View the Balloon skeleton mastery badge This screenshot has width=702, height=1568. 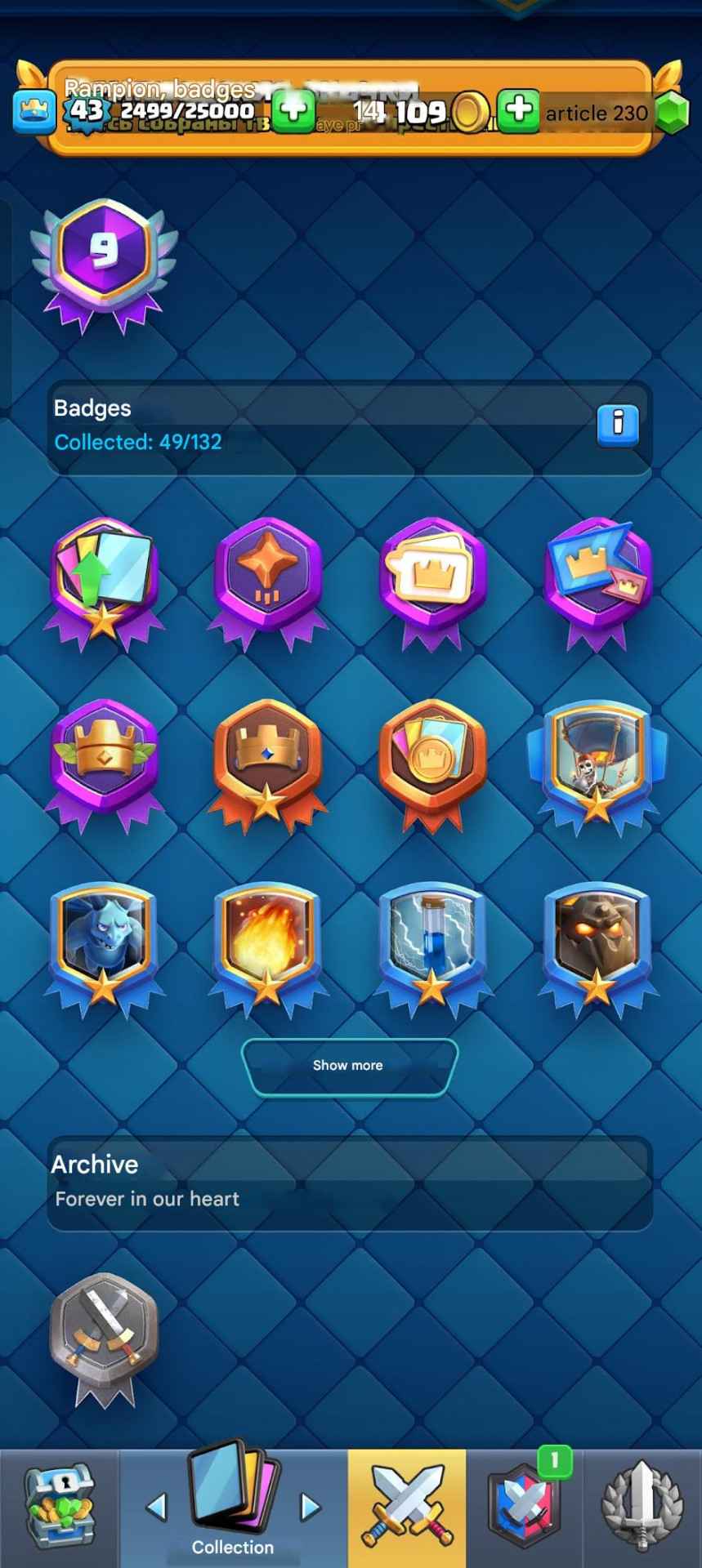click(597, 764)
